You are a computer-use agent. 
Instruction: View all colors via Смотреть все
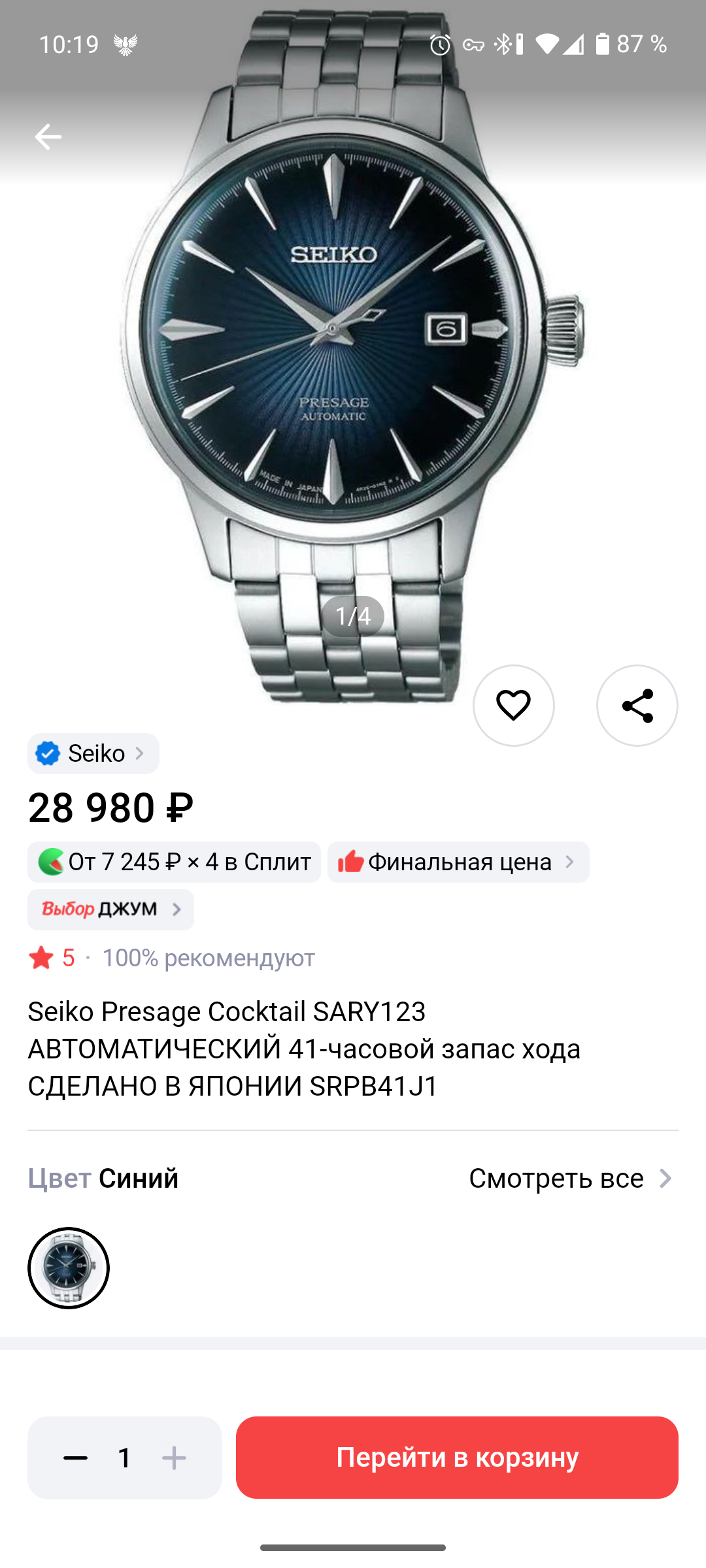coord(572,1178)
